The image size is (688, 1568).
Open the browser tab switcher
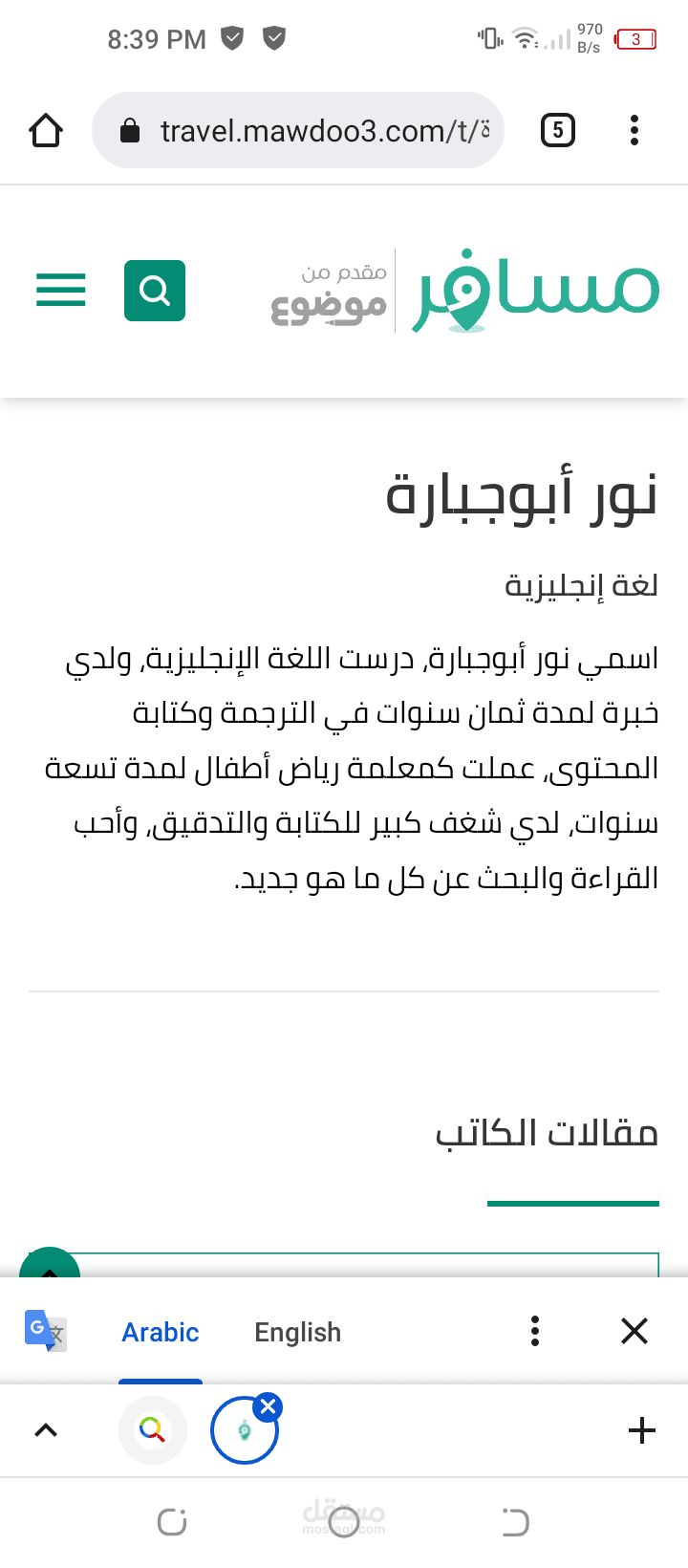pyautogui.click(x=557, y=130)
